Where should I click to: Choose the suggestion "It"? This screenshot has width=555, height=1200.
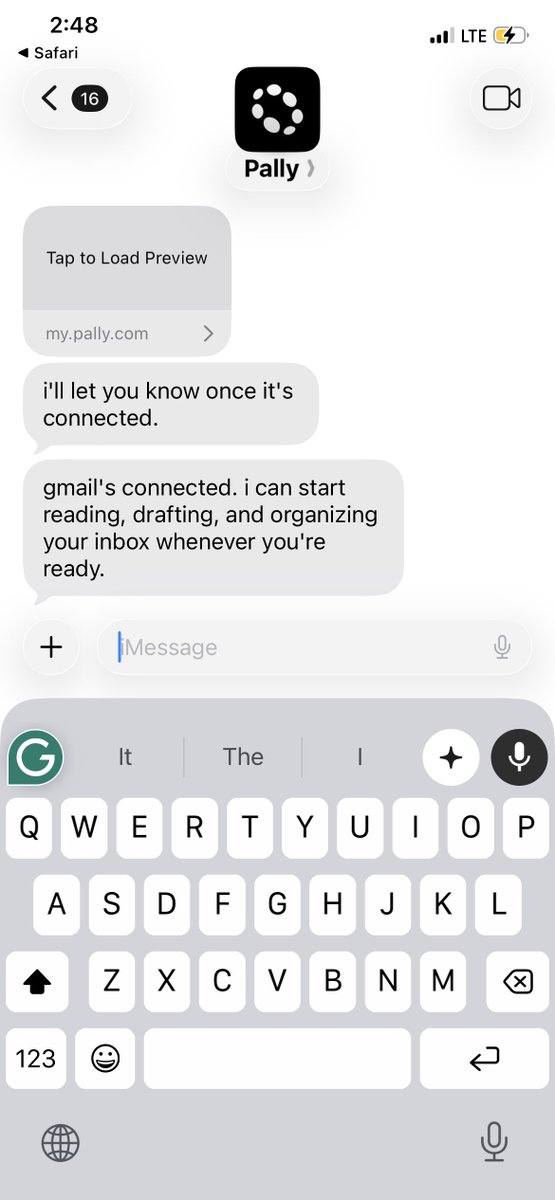click(x=125, y=757)
